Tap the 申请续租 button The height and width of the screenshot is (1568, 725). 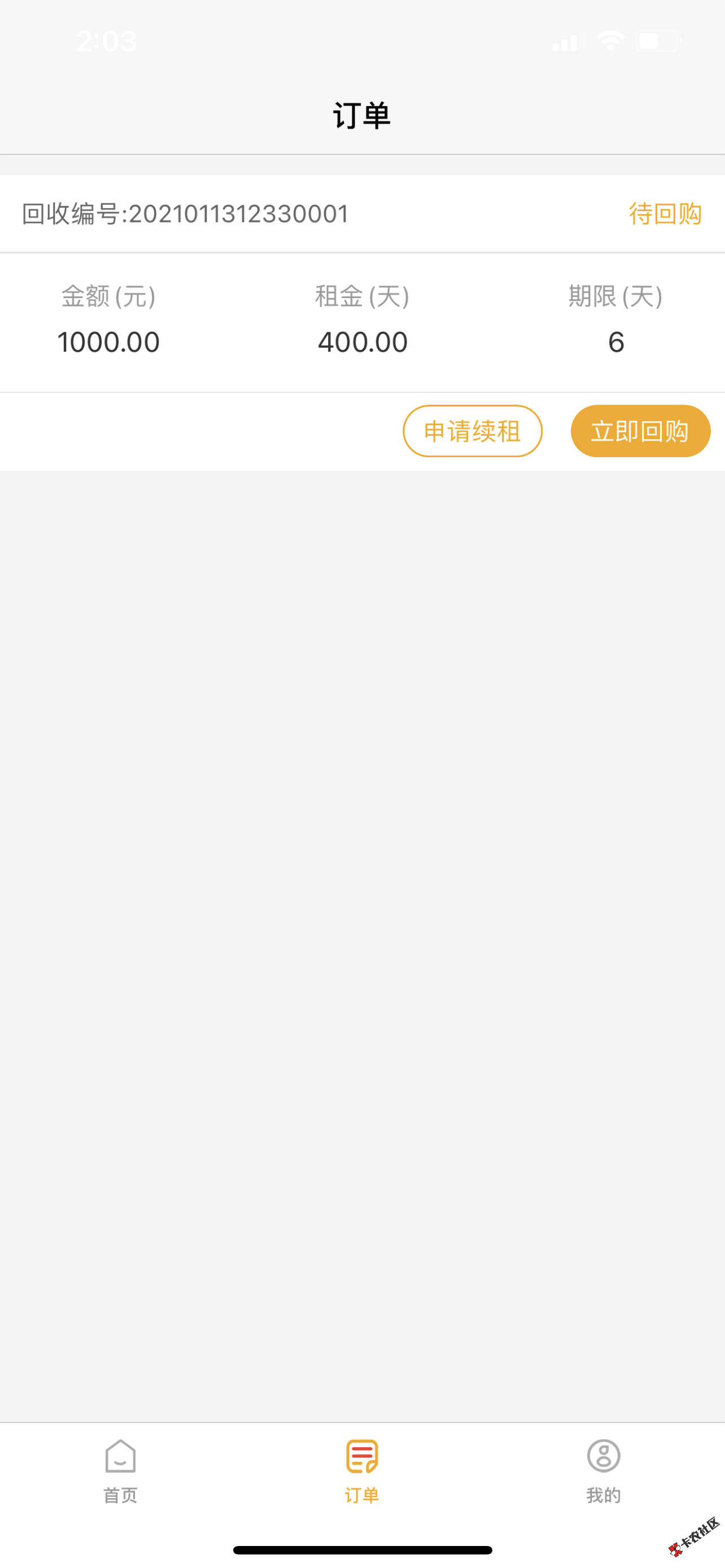(x=473, y=431)
